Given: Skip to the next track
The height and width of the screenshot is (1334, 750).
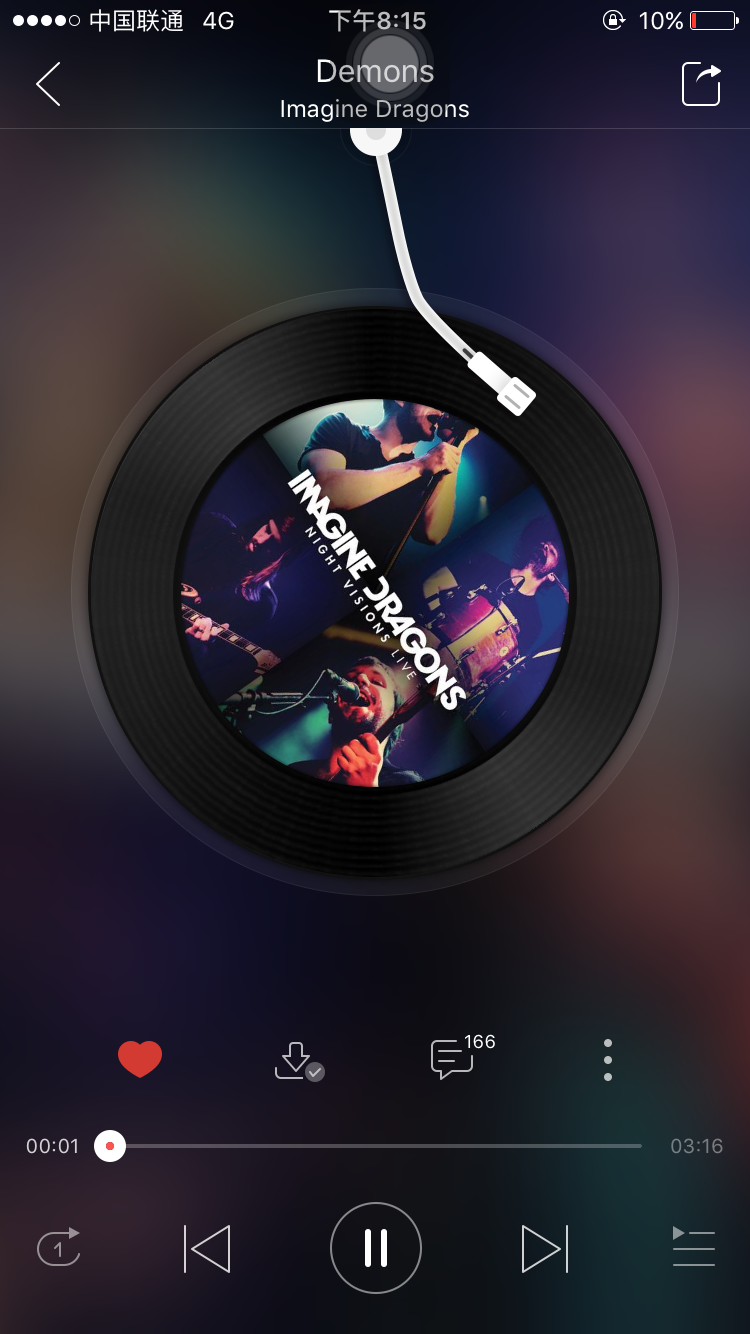Looking at the screenshot, I should tap(544, 1248).
